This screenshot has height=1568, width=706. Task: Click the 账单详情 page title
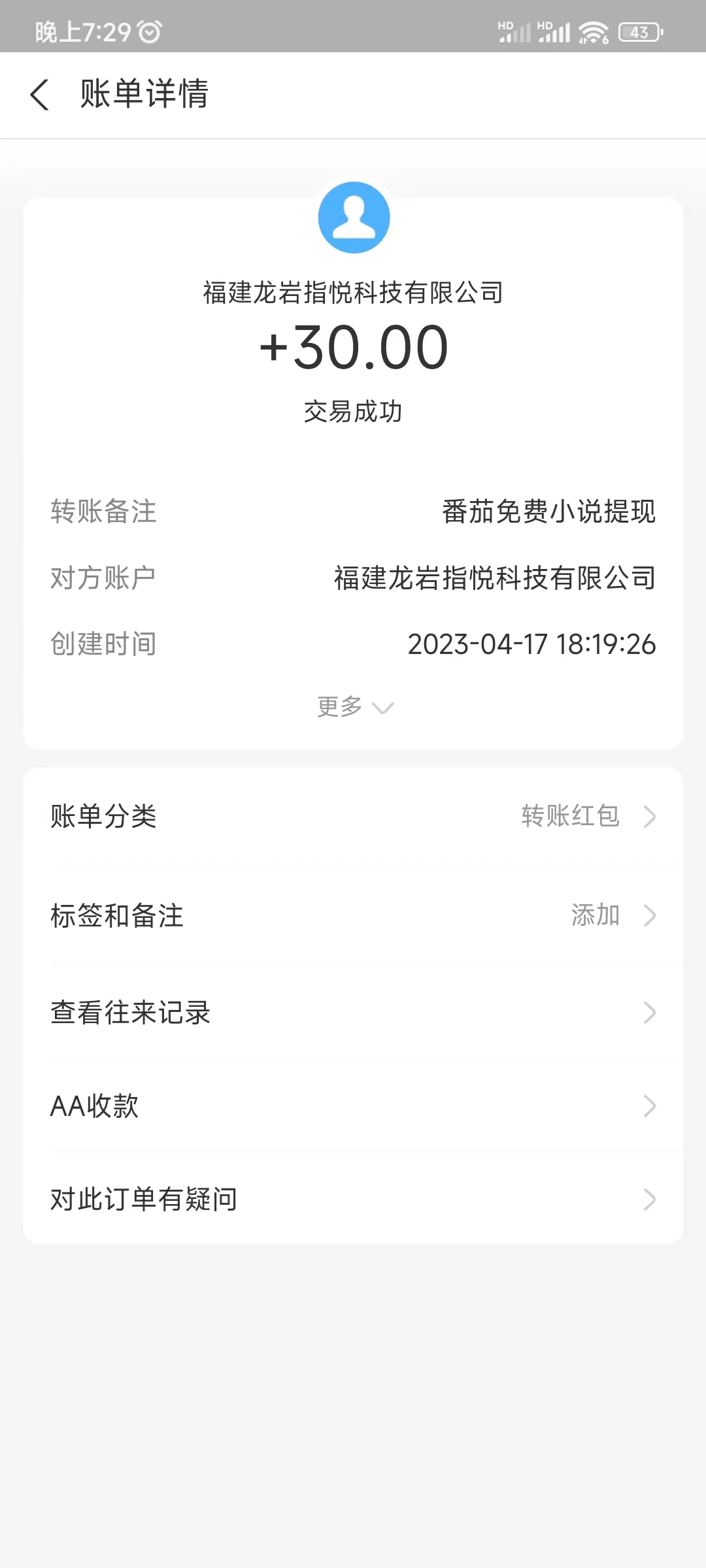tap(143, 95)
